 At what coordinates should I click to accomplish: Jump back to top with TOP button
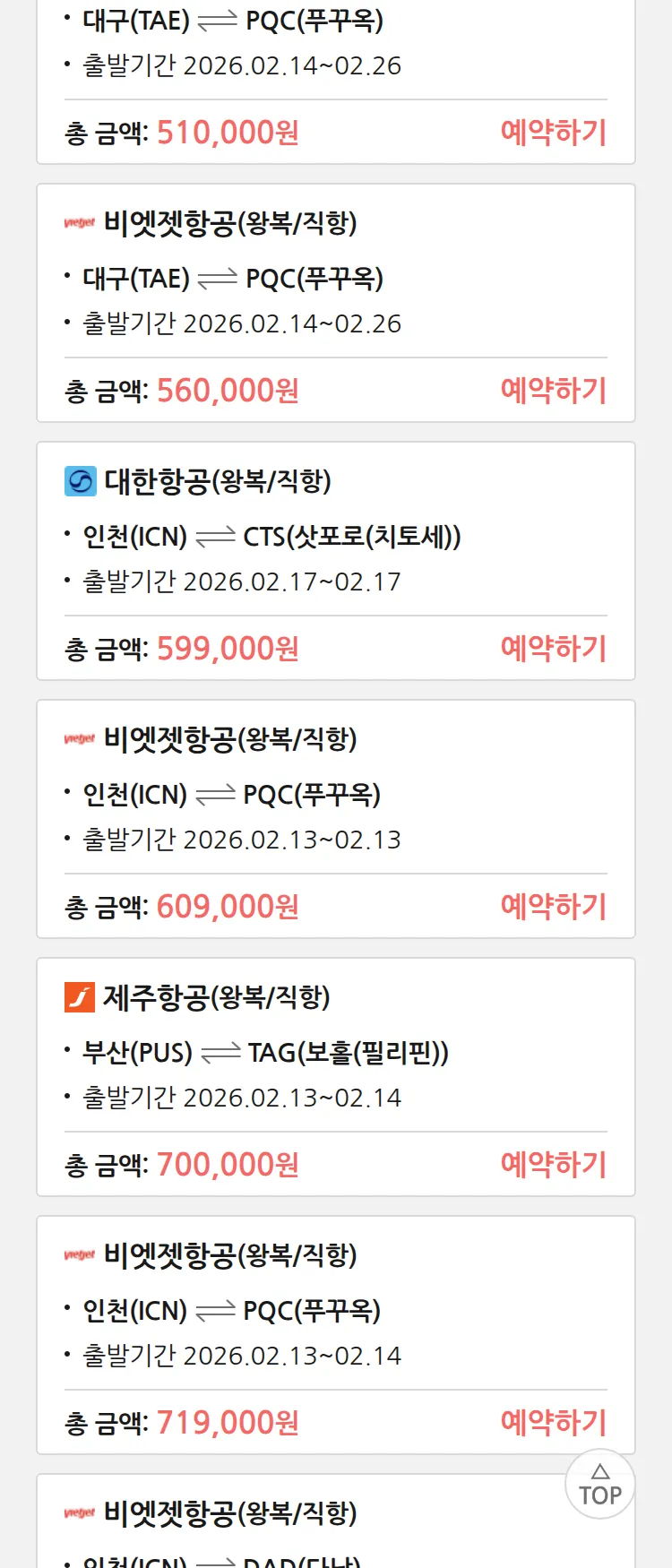(x=599, y=1485)
